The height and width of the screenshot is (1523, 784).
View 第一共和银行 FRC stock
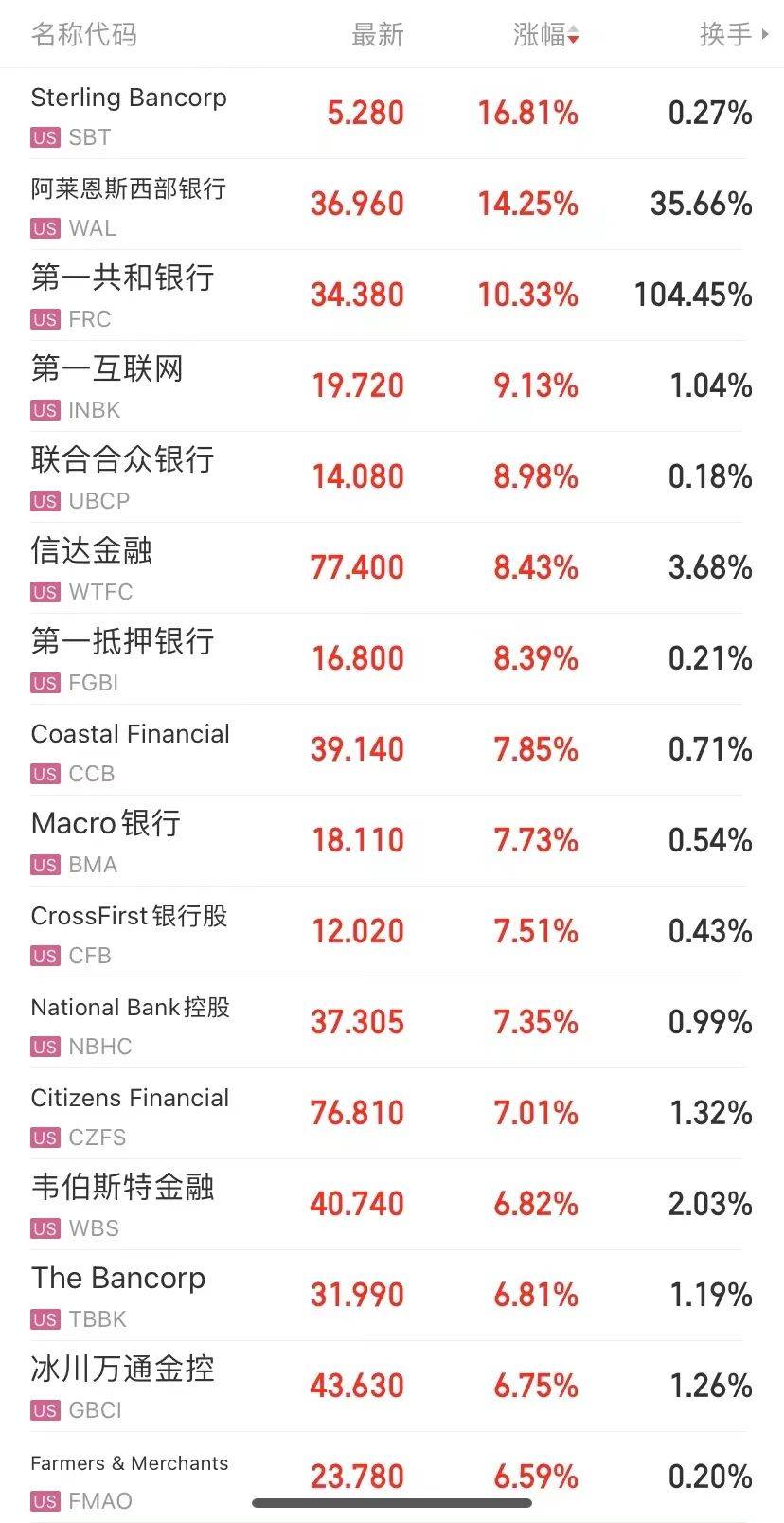(392, 296)
